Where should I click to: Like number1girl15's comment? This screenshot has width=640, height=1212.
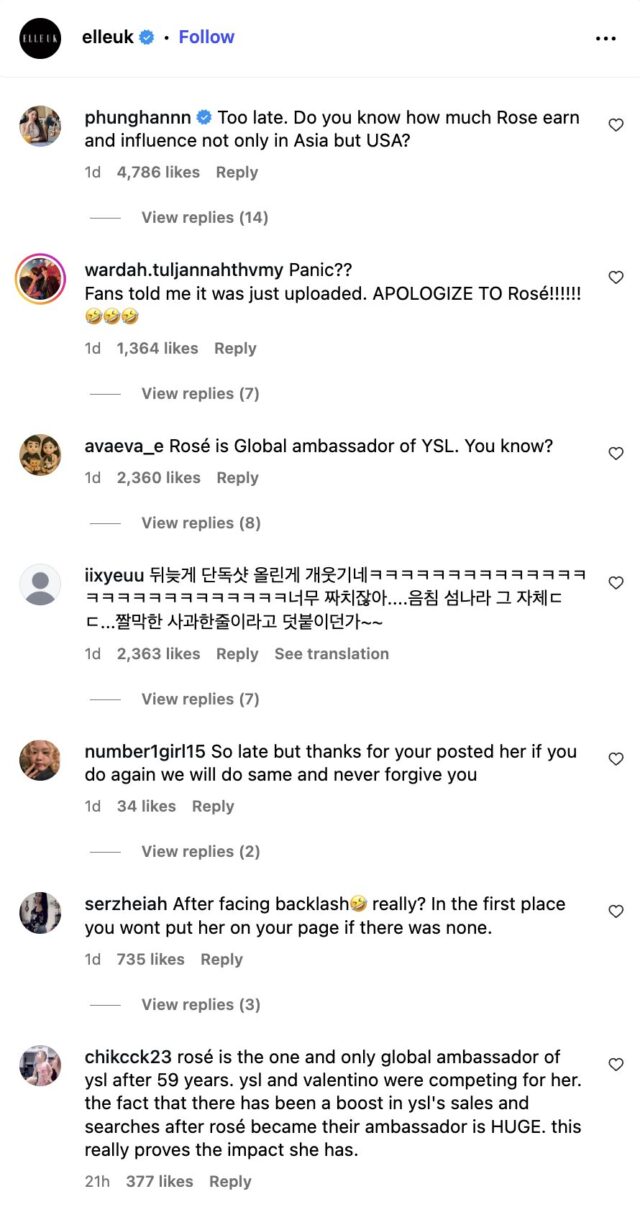pyautogui.click(x=616, y=759)
